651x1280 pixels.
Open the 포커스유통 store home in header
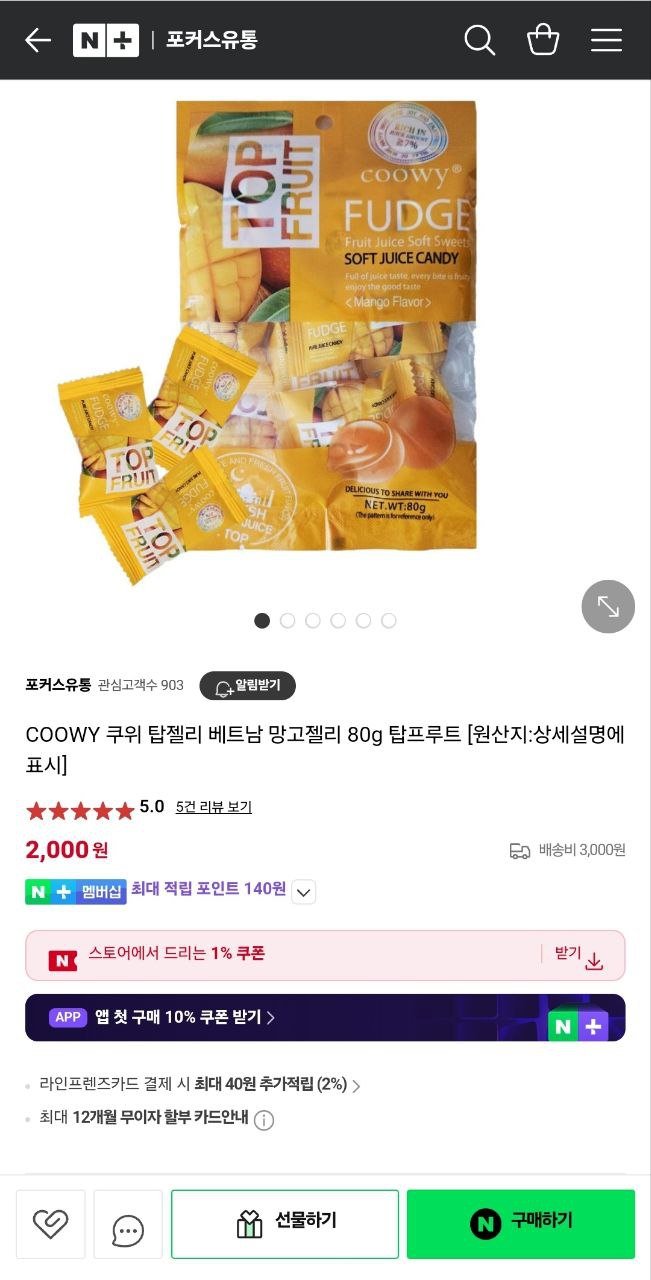[211, 40]
